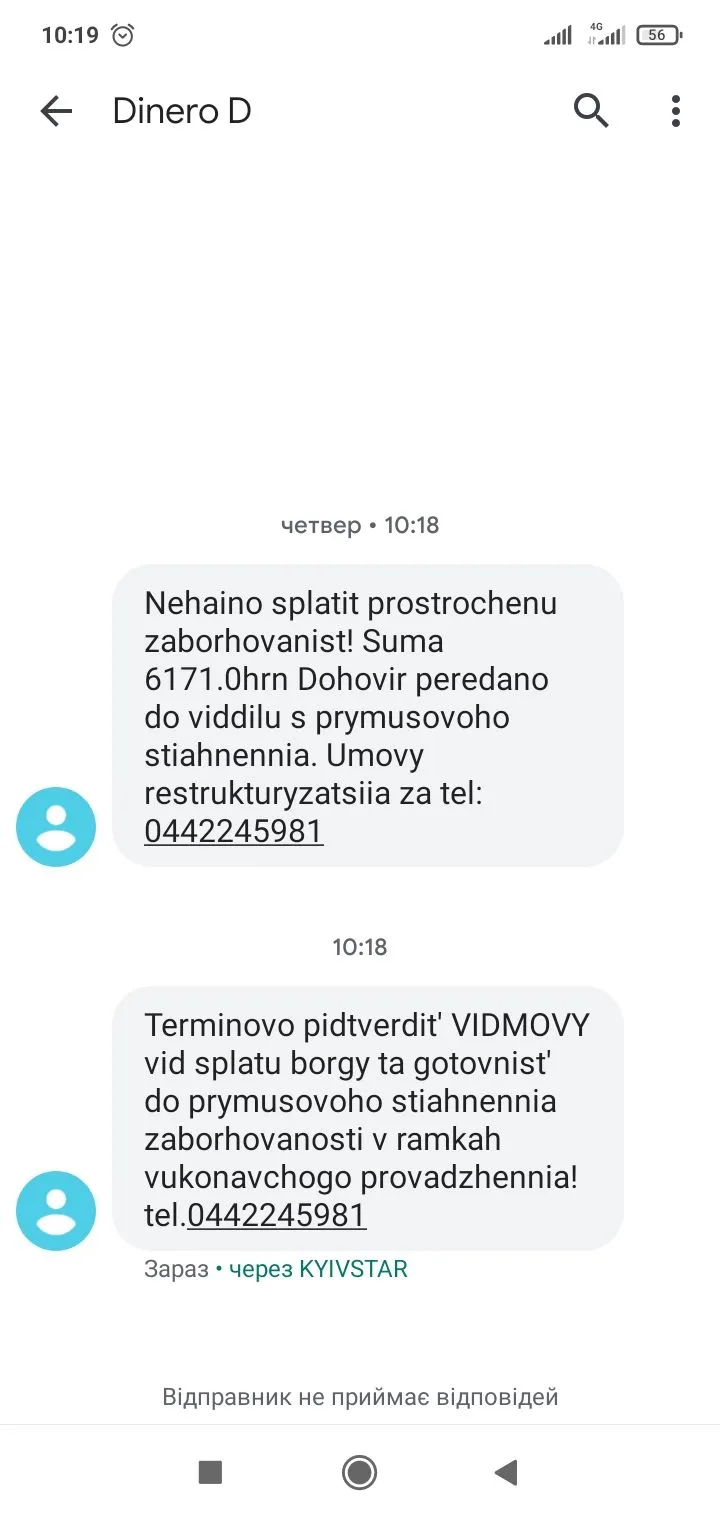Go back to the conversations list
720x1520 pixels.
(57, 111)
